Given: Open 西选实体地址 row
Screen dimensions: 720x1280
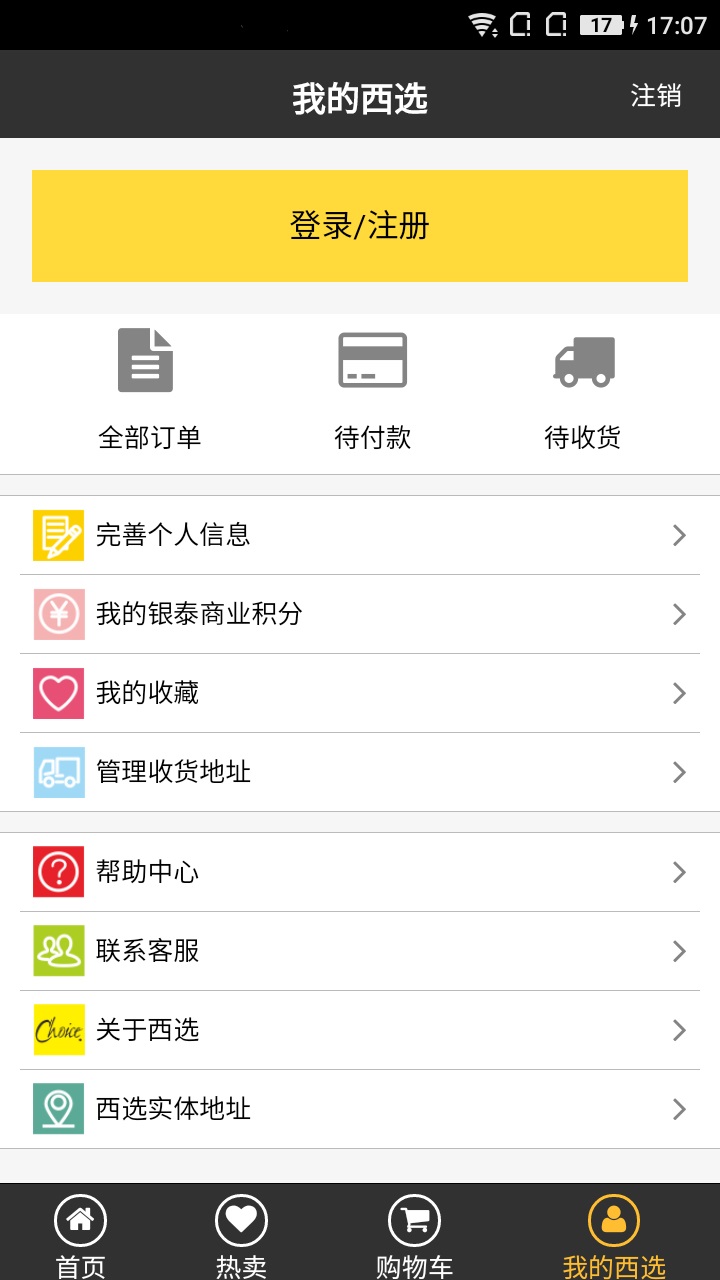Looking at the screenshot, I should [360, 1109].
